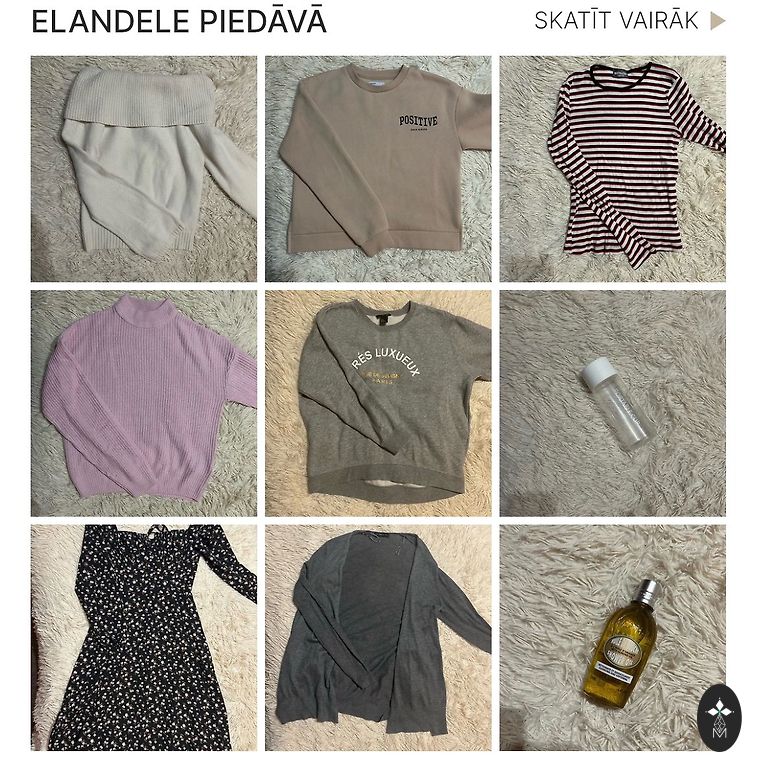This screenshot has height=768, width=758.
Task: Open the grey Très Luxueux sweatshirt
Action: [x=378, y=403]
